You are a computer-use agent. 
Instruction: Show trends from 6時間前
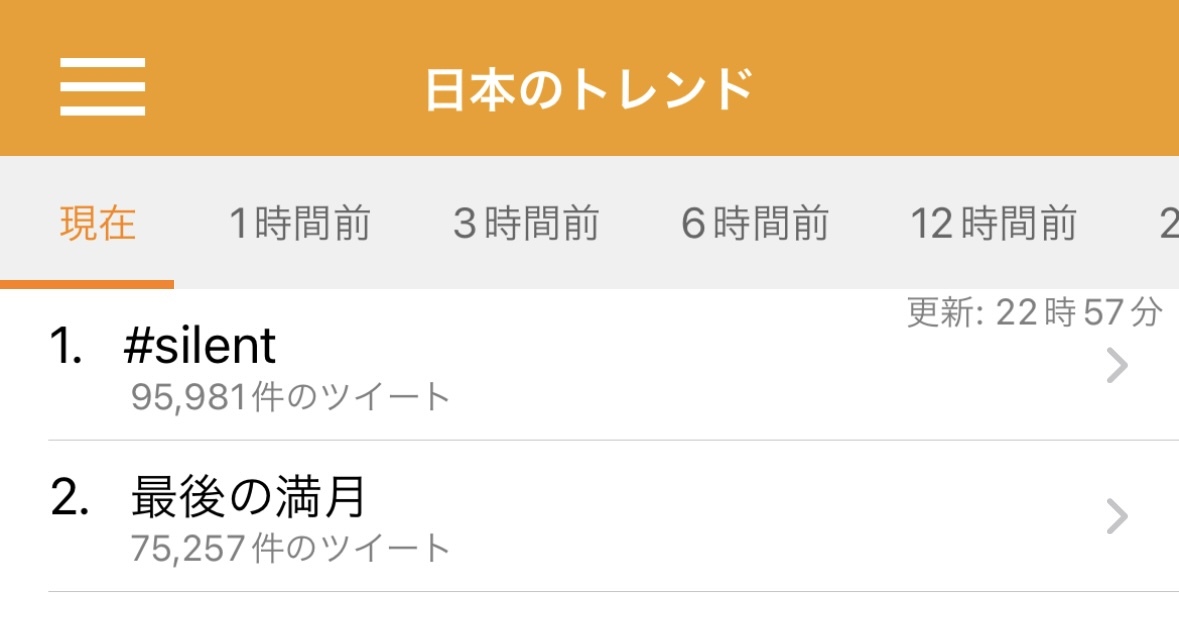coord(755,223)
